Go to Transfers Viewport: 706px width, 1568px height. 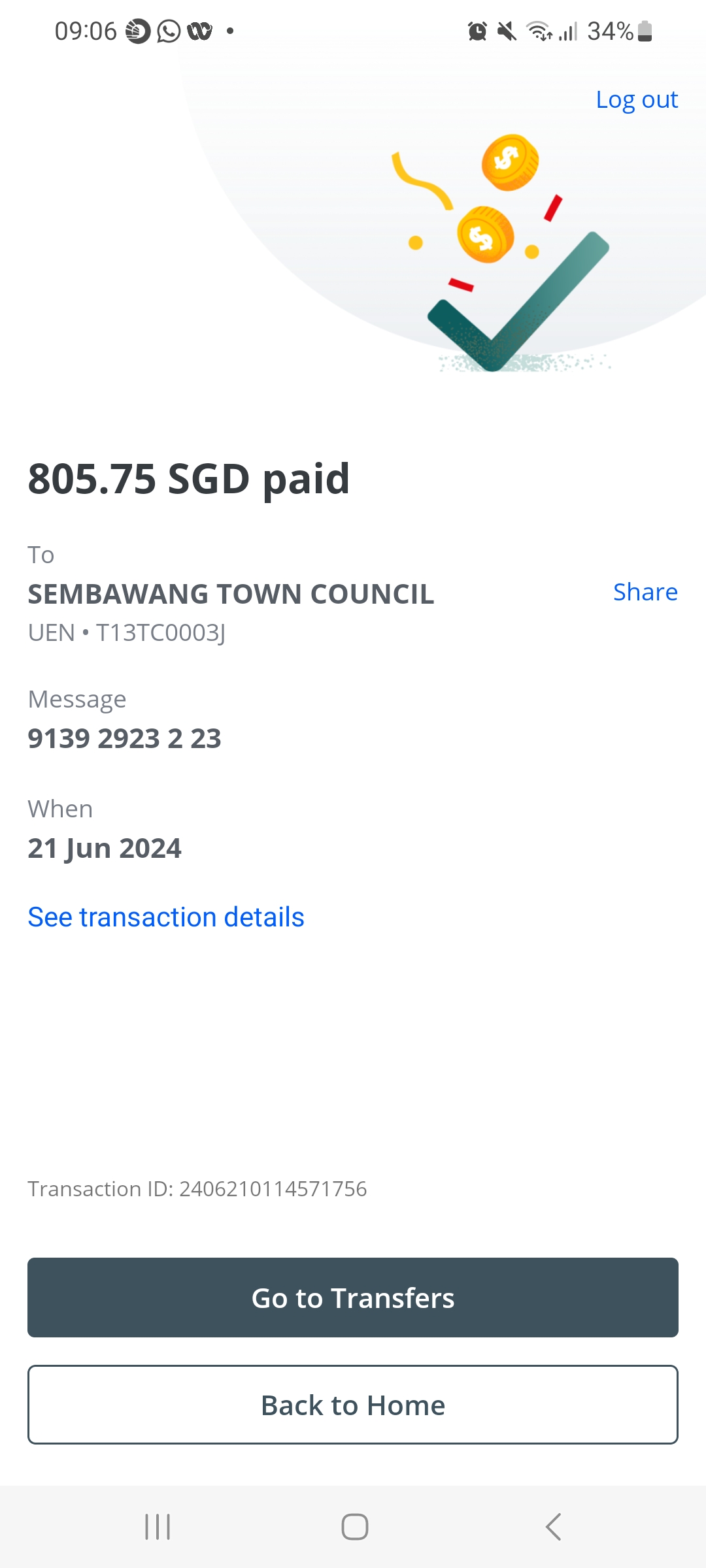point(353,1298)
